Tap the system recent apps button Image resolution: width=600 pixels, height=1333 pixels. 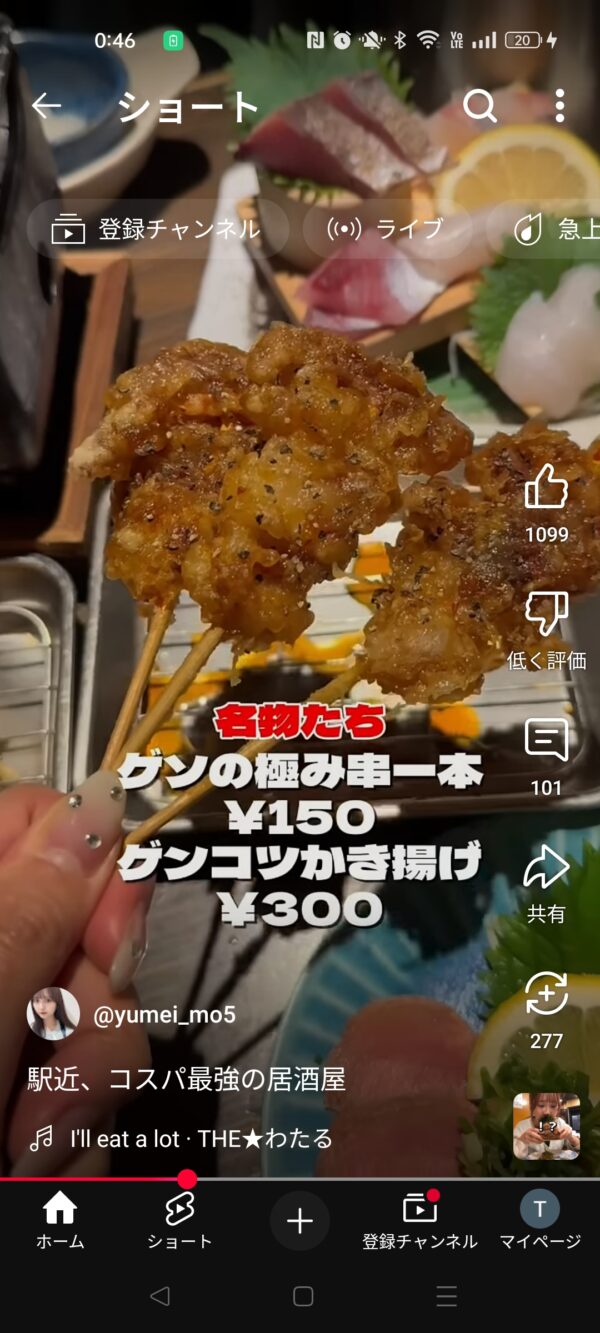(446, 1297)
